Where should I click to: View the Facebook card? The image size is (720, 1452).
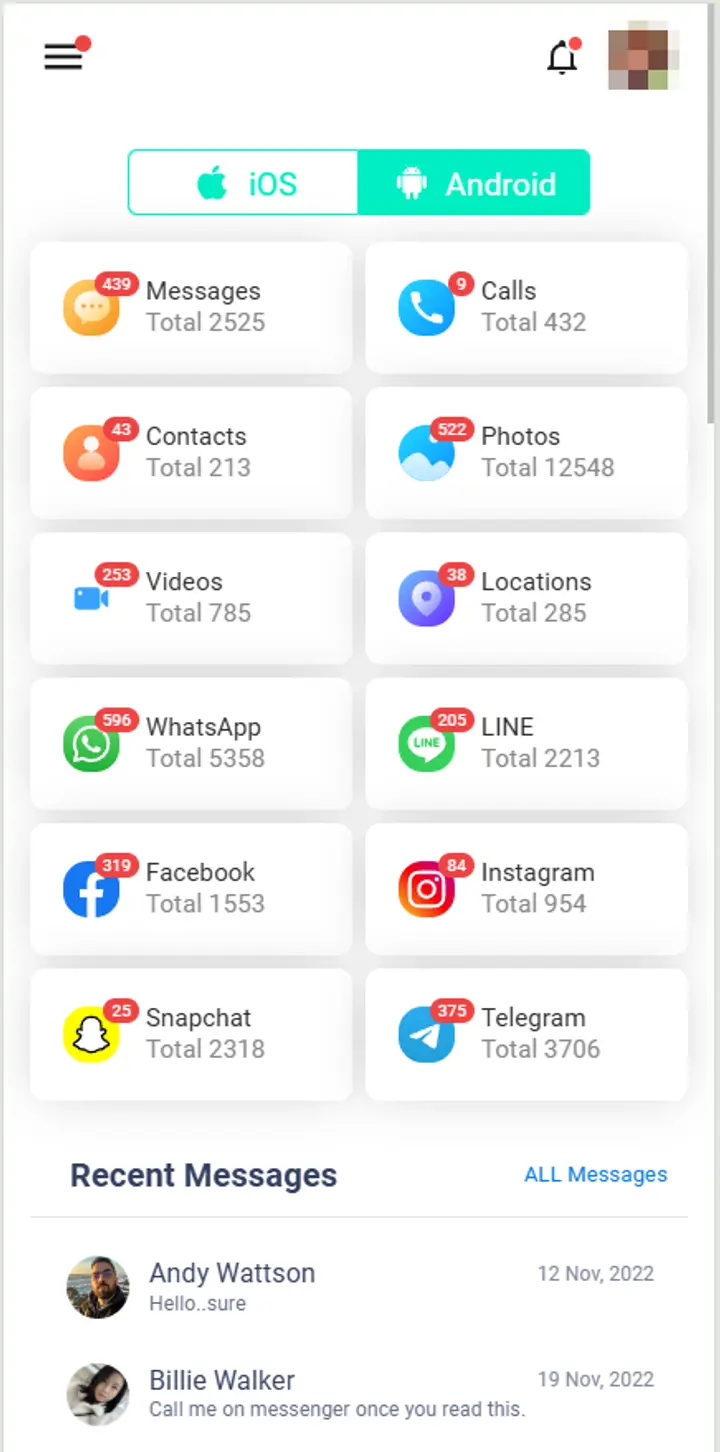click(x=191, y=888)
